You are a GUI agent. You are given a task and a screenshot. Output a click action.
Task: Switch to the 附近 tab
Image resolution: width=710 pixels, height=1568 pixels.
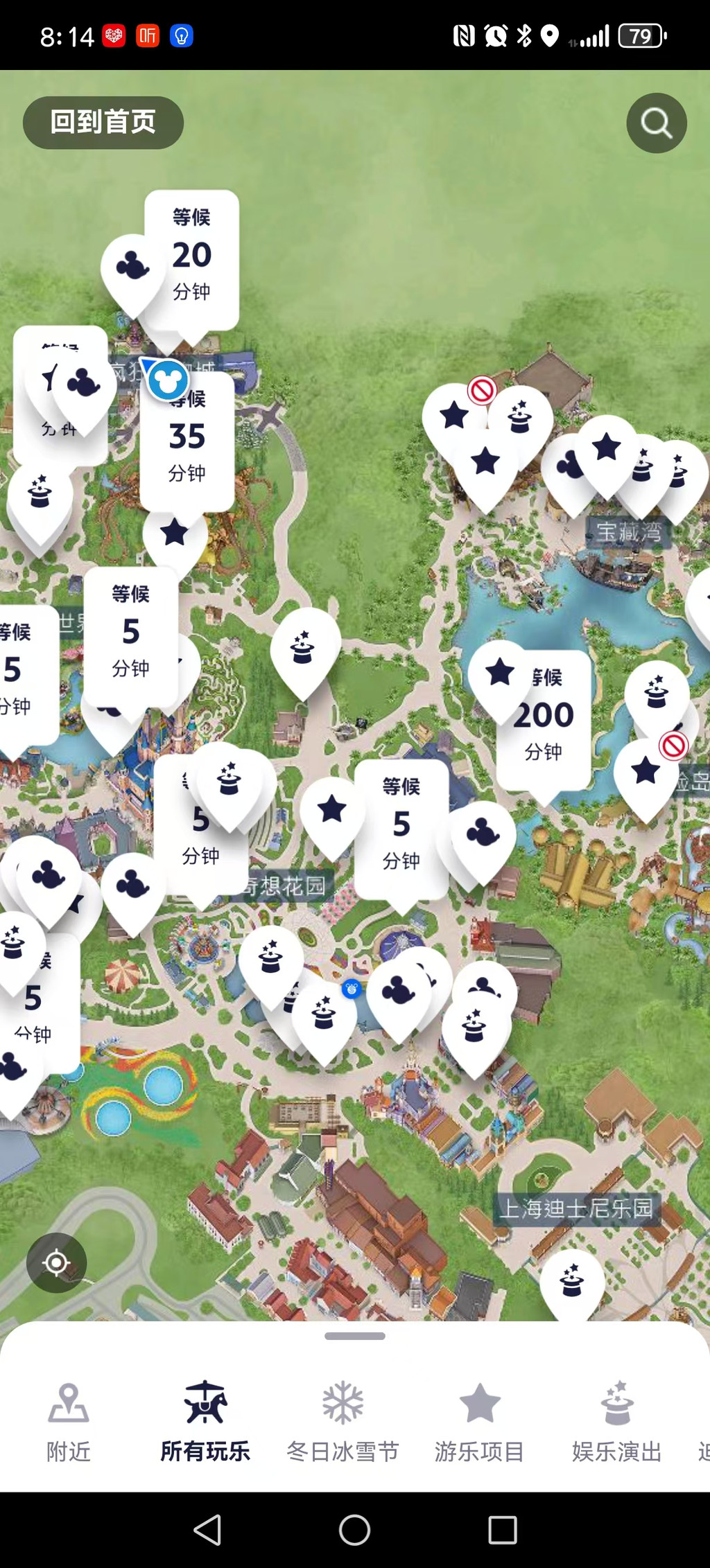pyautogui.click(x=68, y=1421)
